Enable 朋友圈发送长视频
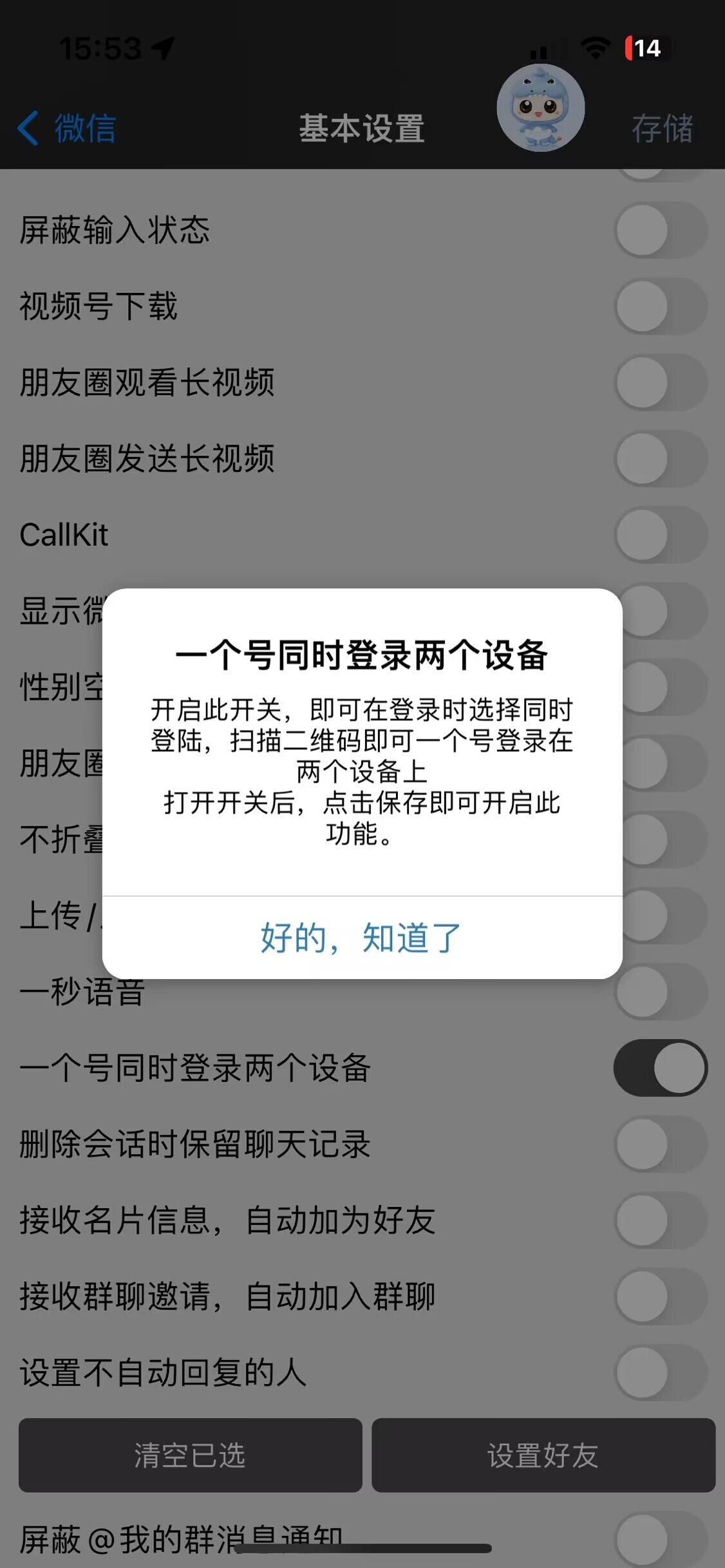The width and height of the screenshot is (725, 1568). [661, 458]
